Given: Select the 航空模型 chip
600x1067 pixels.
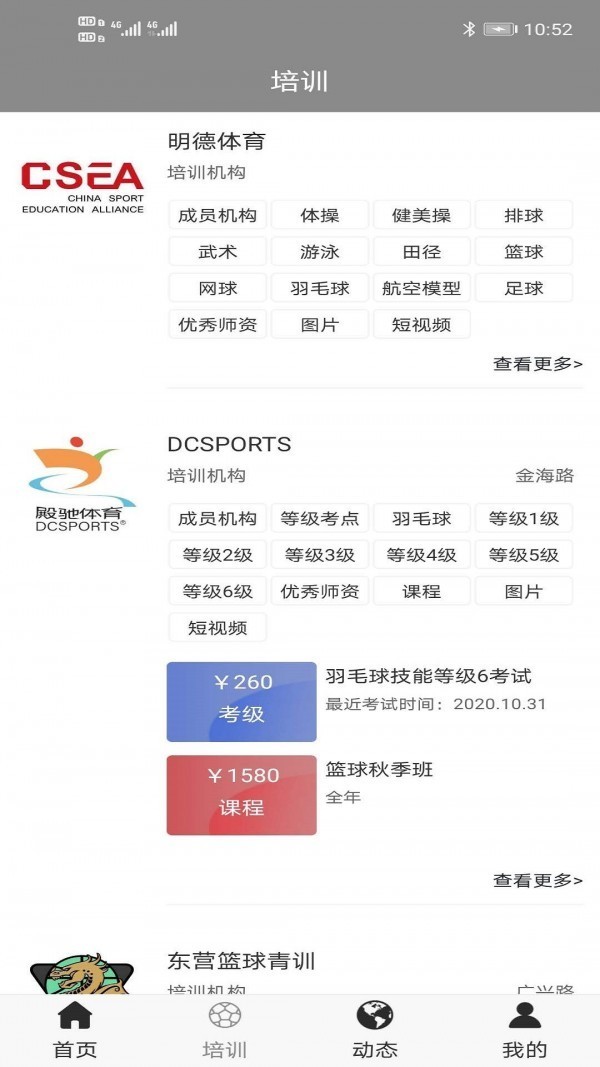Looking at the screenshot, I should point(421,288).
